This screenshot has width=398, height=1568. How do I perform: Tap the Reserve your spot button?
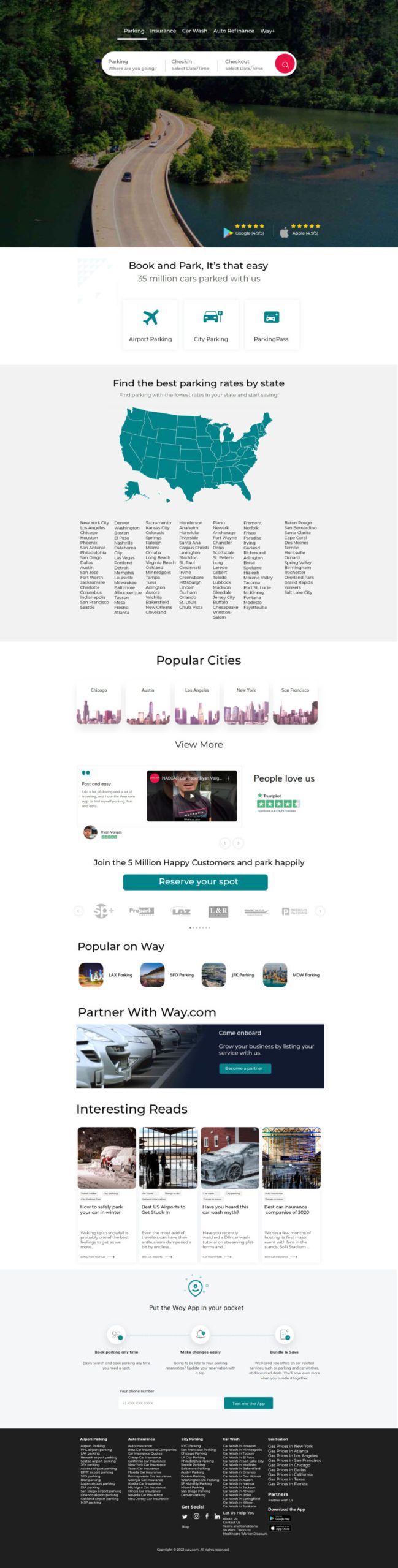coord(195,881)
